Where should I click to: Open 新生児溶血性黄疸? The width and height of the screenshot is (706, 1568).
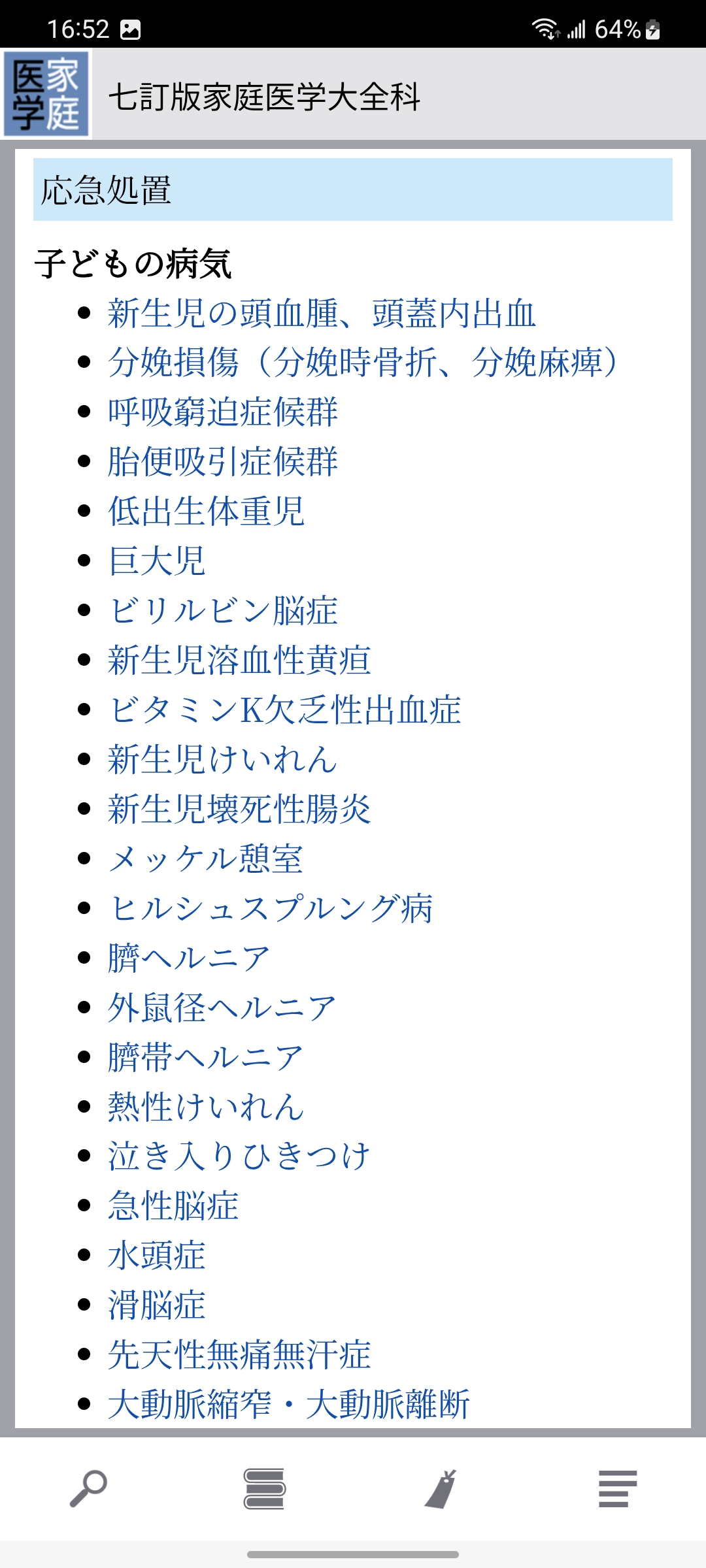[239, 661]
